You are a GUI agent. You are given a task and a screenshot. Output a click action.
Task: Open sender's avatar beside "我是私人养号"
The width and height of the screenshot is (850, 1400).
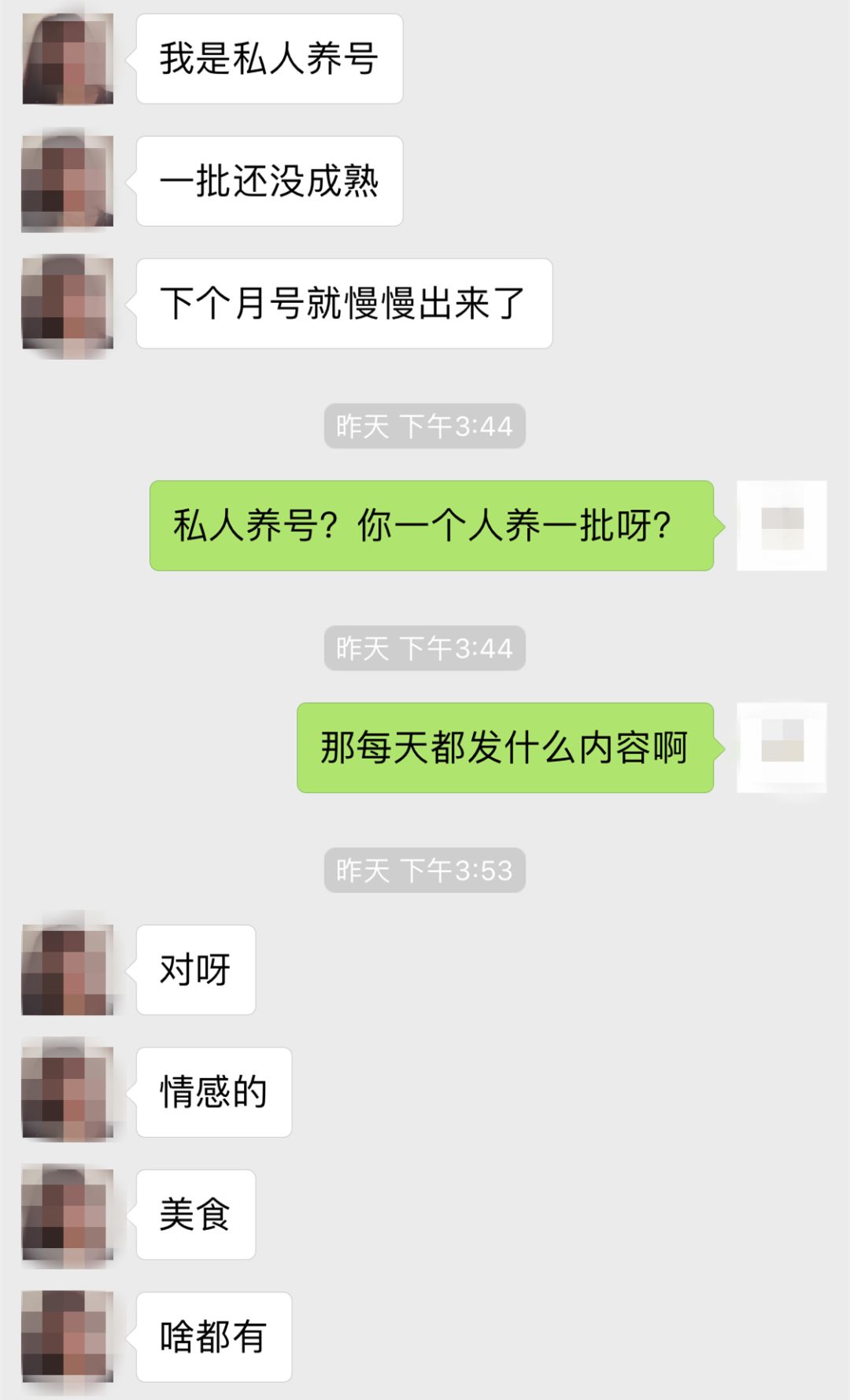[68, 59]
